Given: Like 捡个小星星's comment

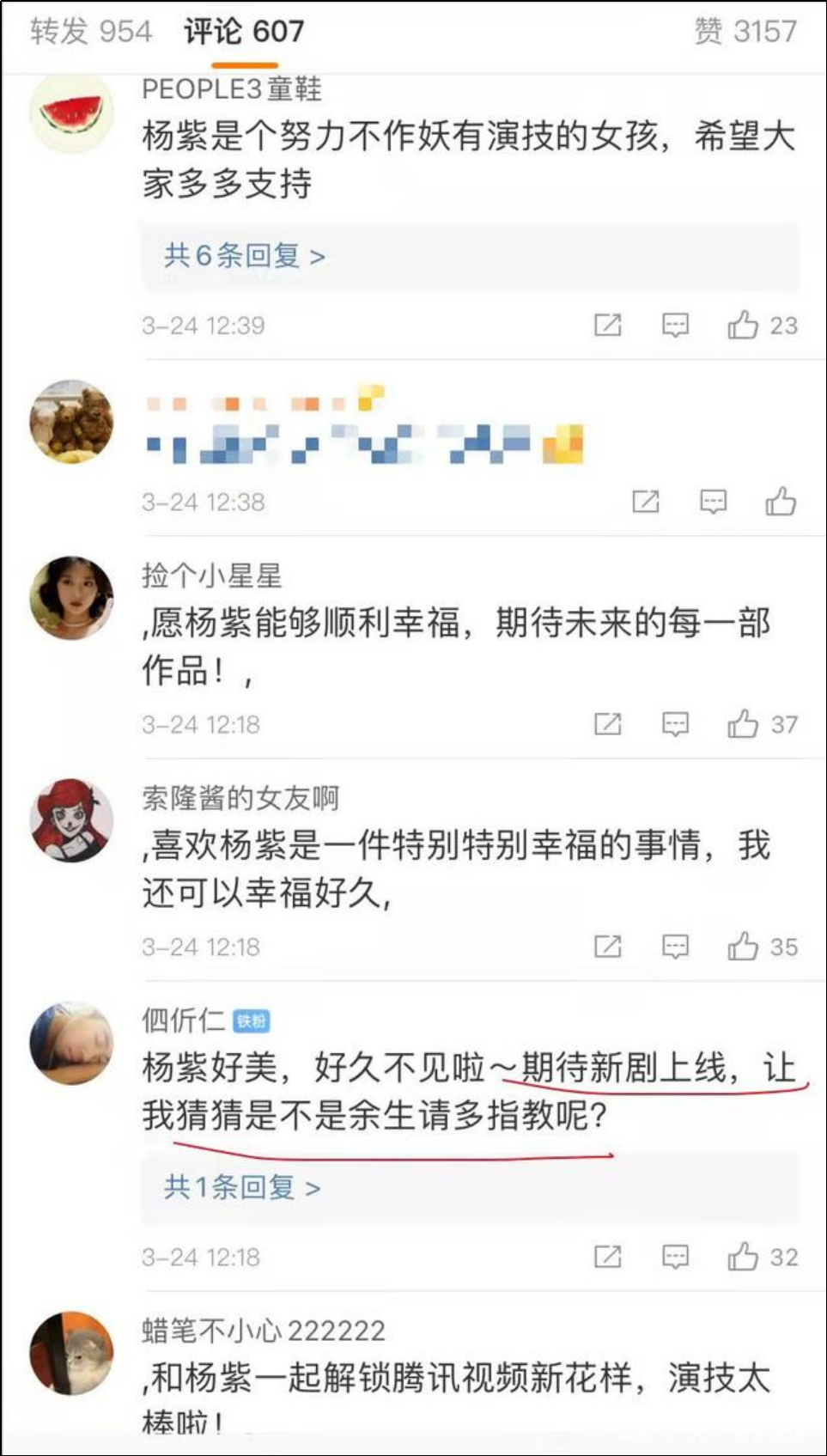Looking at the screenshot, I should (743, 724).
